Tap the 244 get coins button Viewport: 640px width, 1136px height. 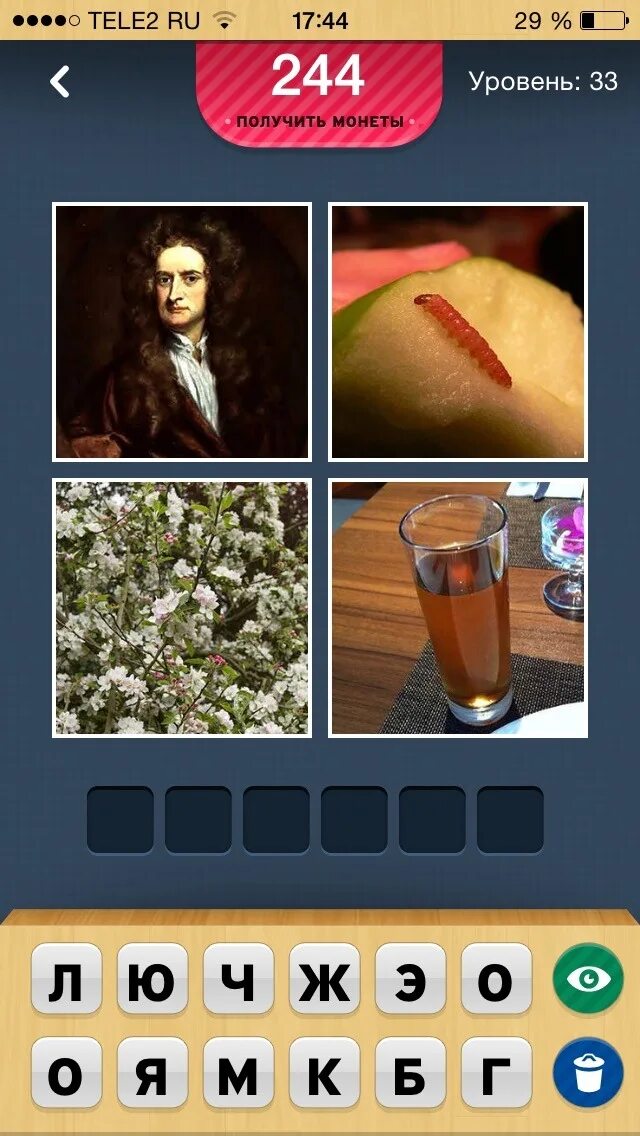pyautogui.click(x=319, y=93)
